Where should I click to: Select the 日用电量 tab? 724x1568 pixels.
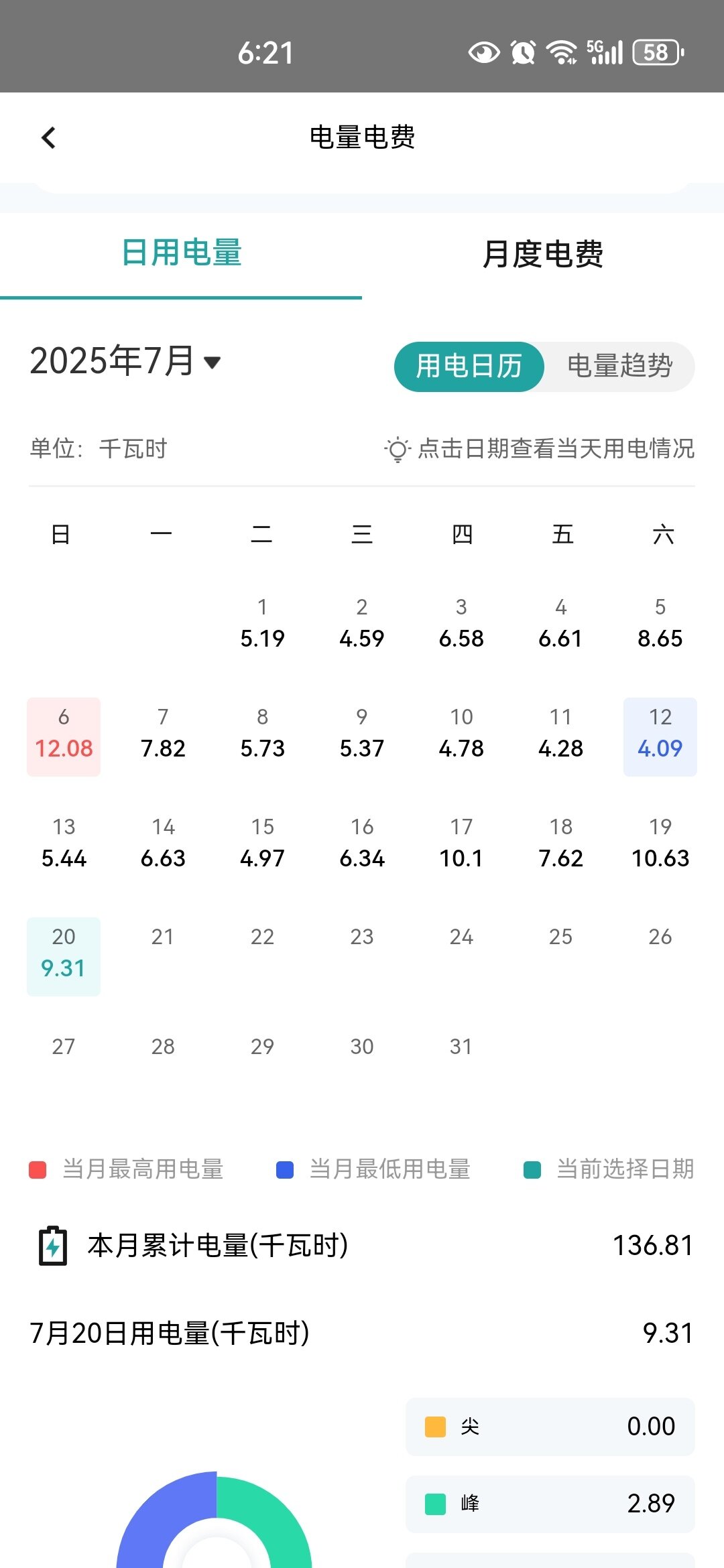[181, 255]
